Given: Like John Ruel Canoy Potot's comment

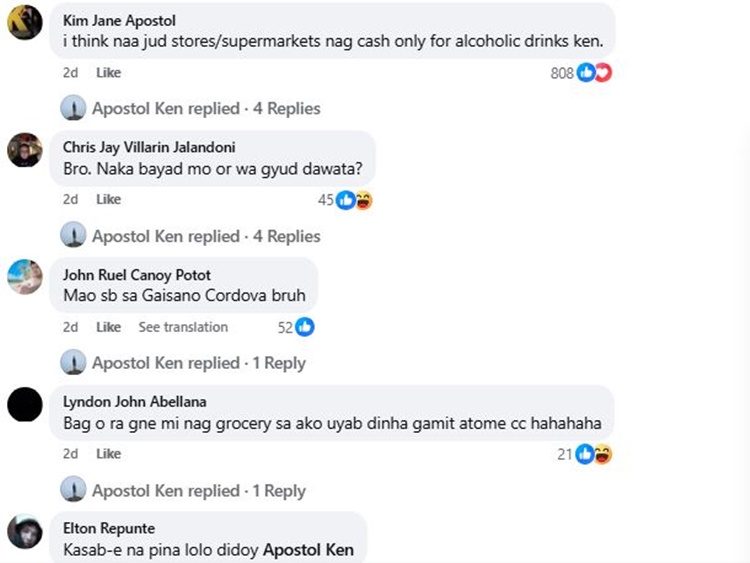Looking at the screenshot, I should coord(108,327).
